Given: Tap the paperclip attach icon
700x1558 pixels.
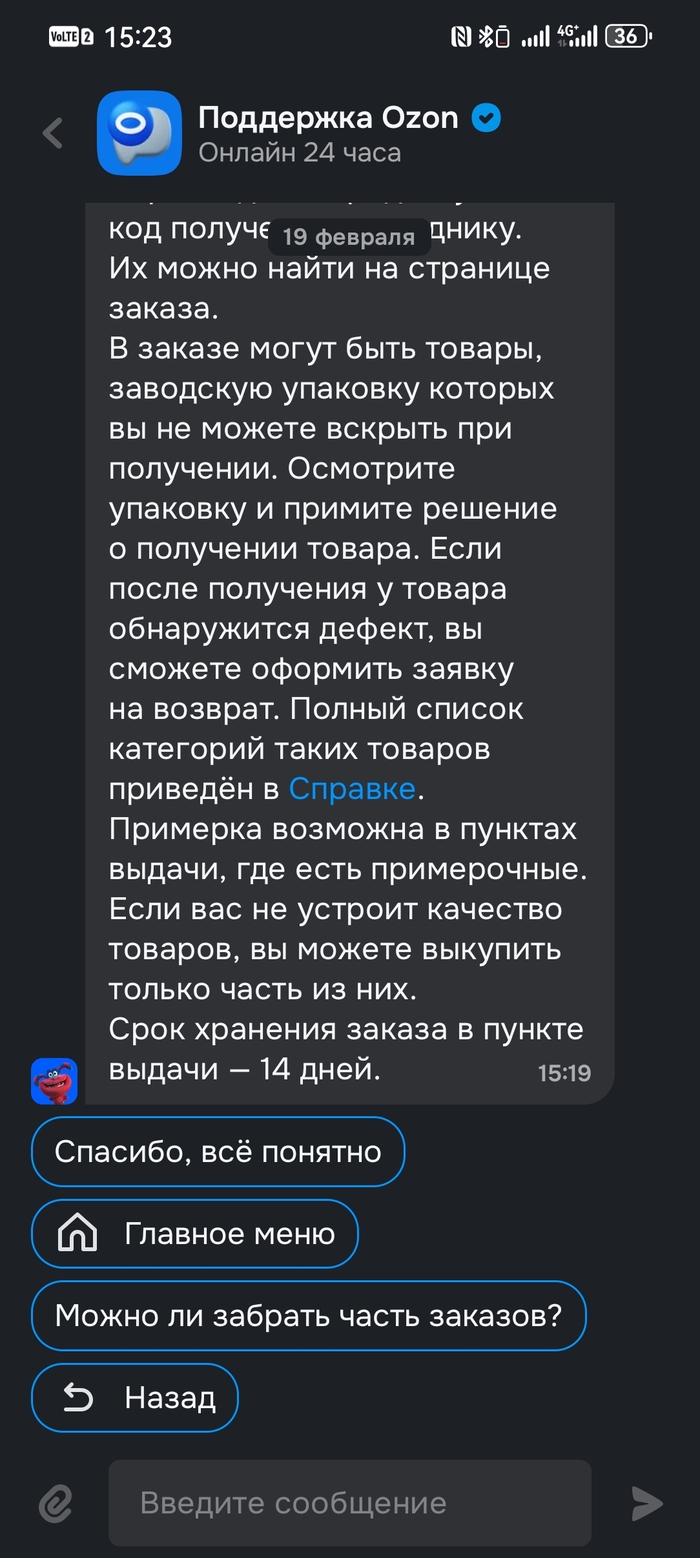Looking at the screenshot, I should [x=55, y=1503].
